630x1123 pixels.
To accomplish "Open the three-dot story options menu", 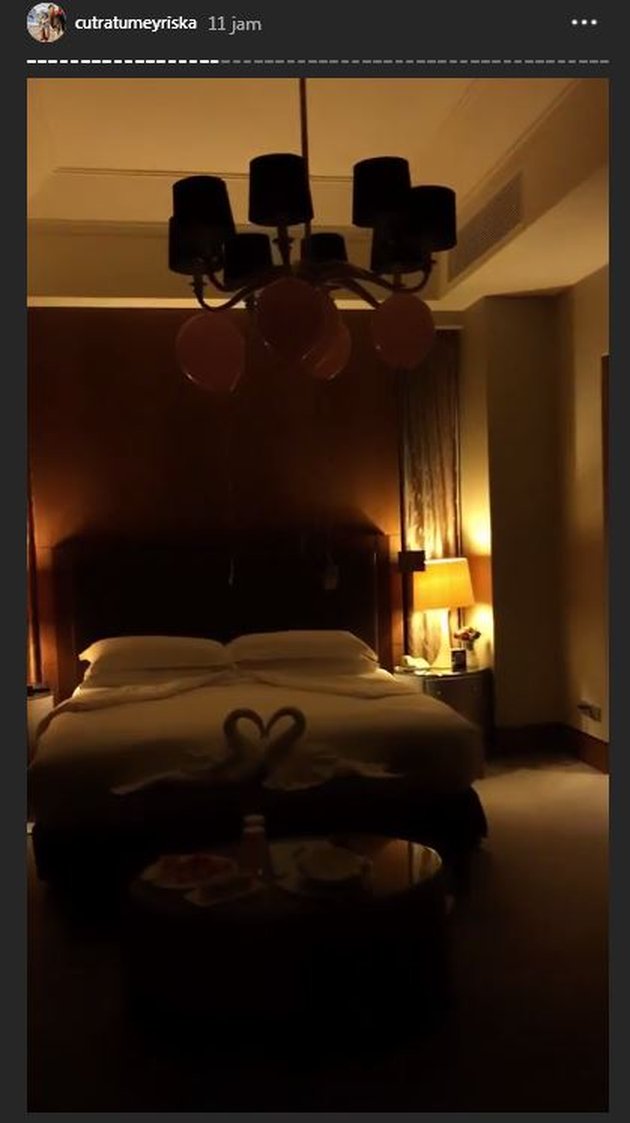I will click(x=584, y=23).
